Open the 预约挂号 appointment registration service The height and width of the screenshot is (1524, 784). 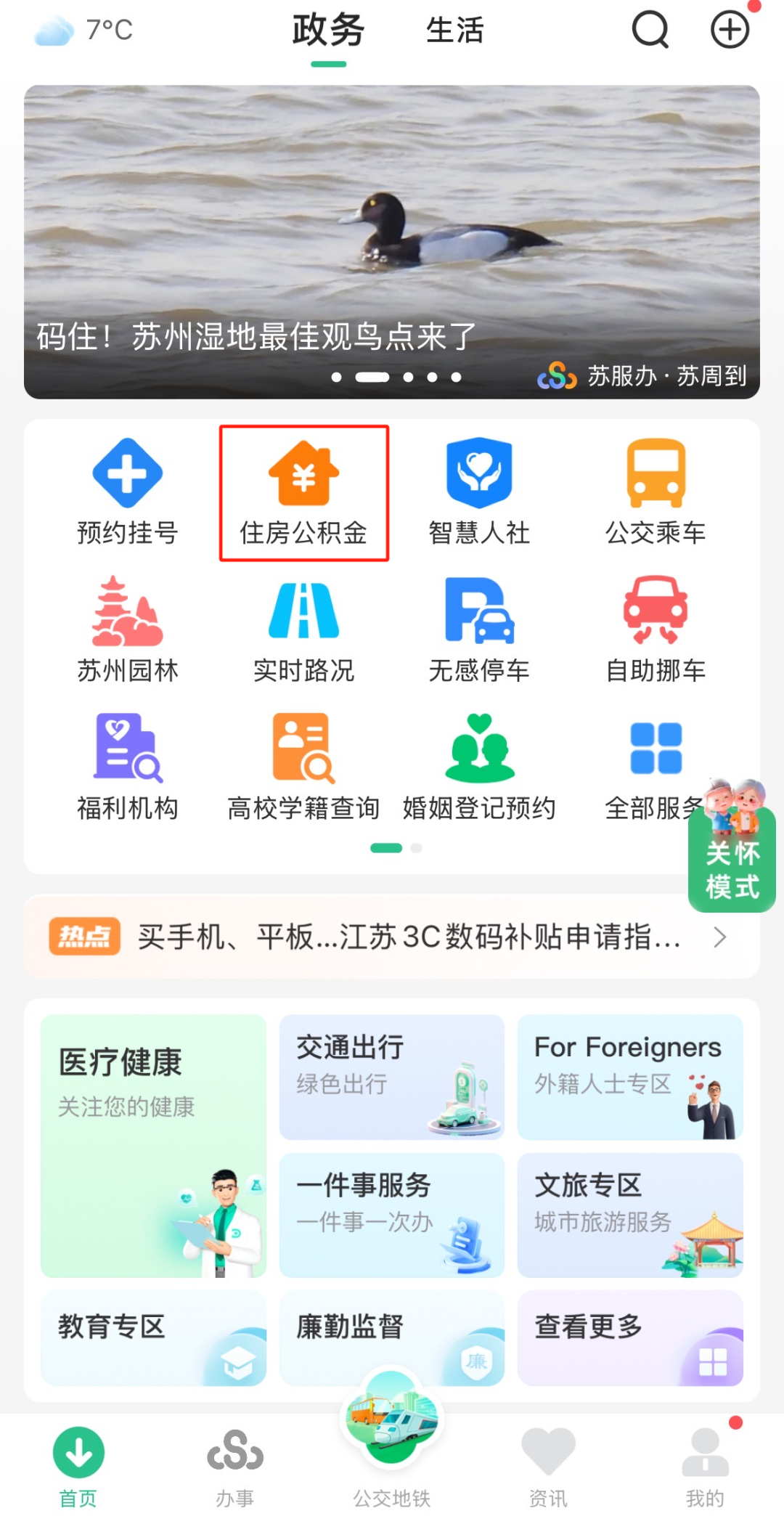tap(127, 486)
